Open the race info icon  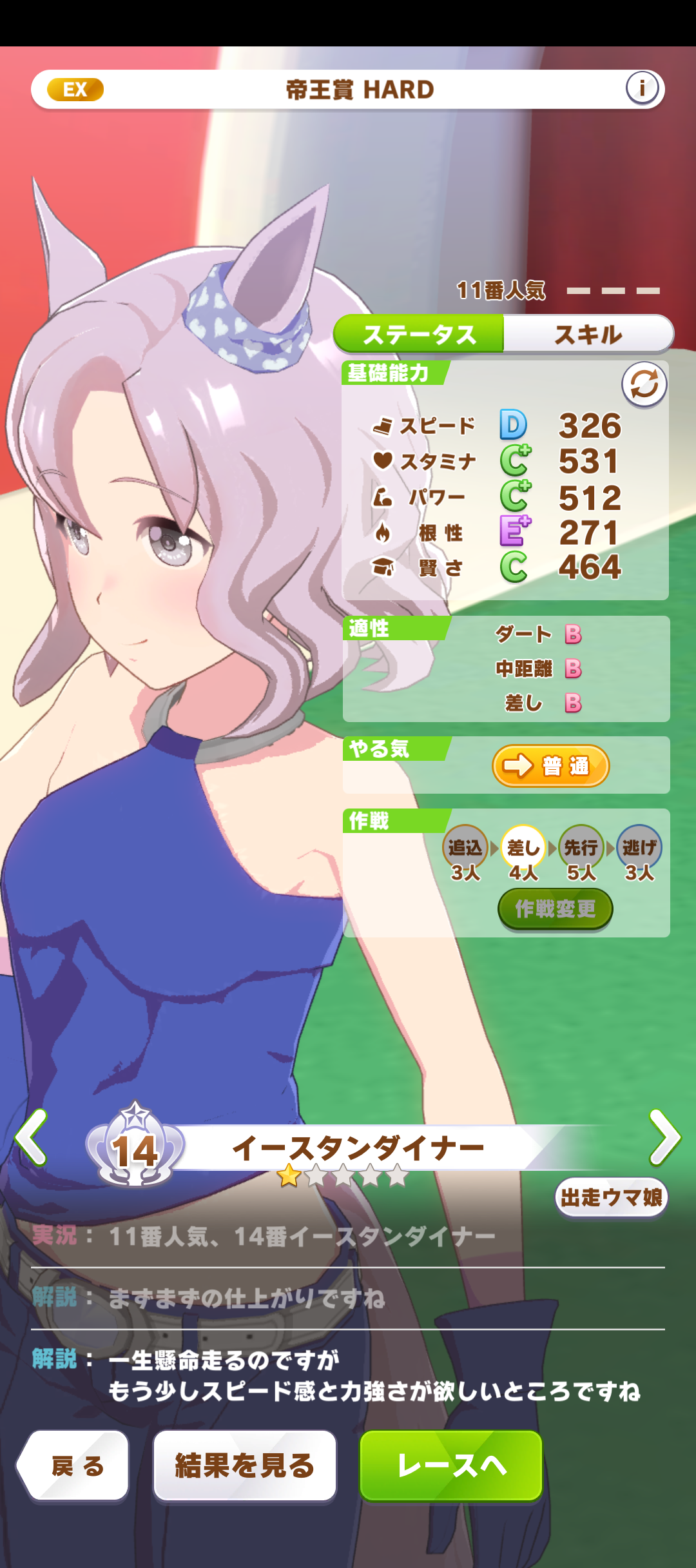642,88
